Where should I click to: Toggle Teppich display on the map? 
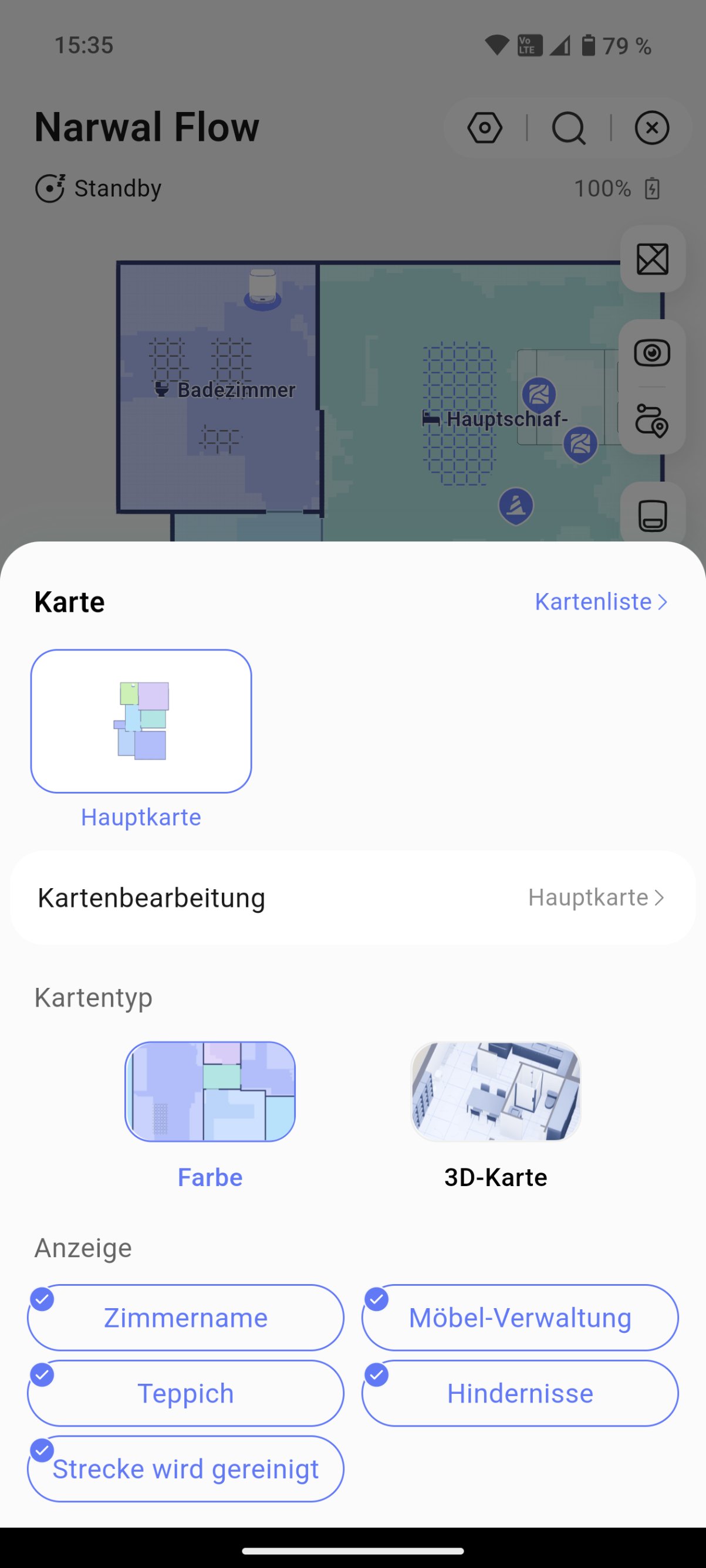pos(186,1393)
